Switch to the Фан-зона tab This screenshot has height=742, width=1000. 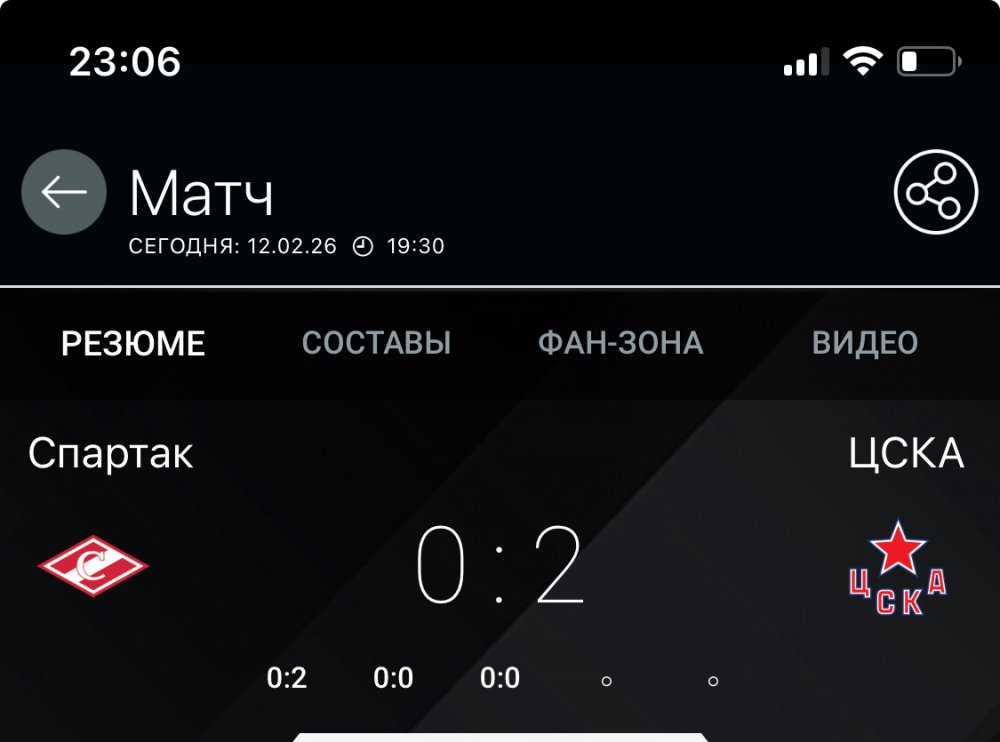[x=620, y=344]
